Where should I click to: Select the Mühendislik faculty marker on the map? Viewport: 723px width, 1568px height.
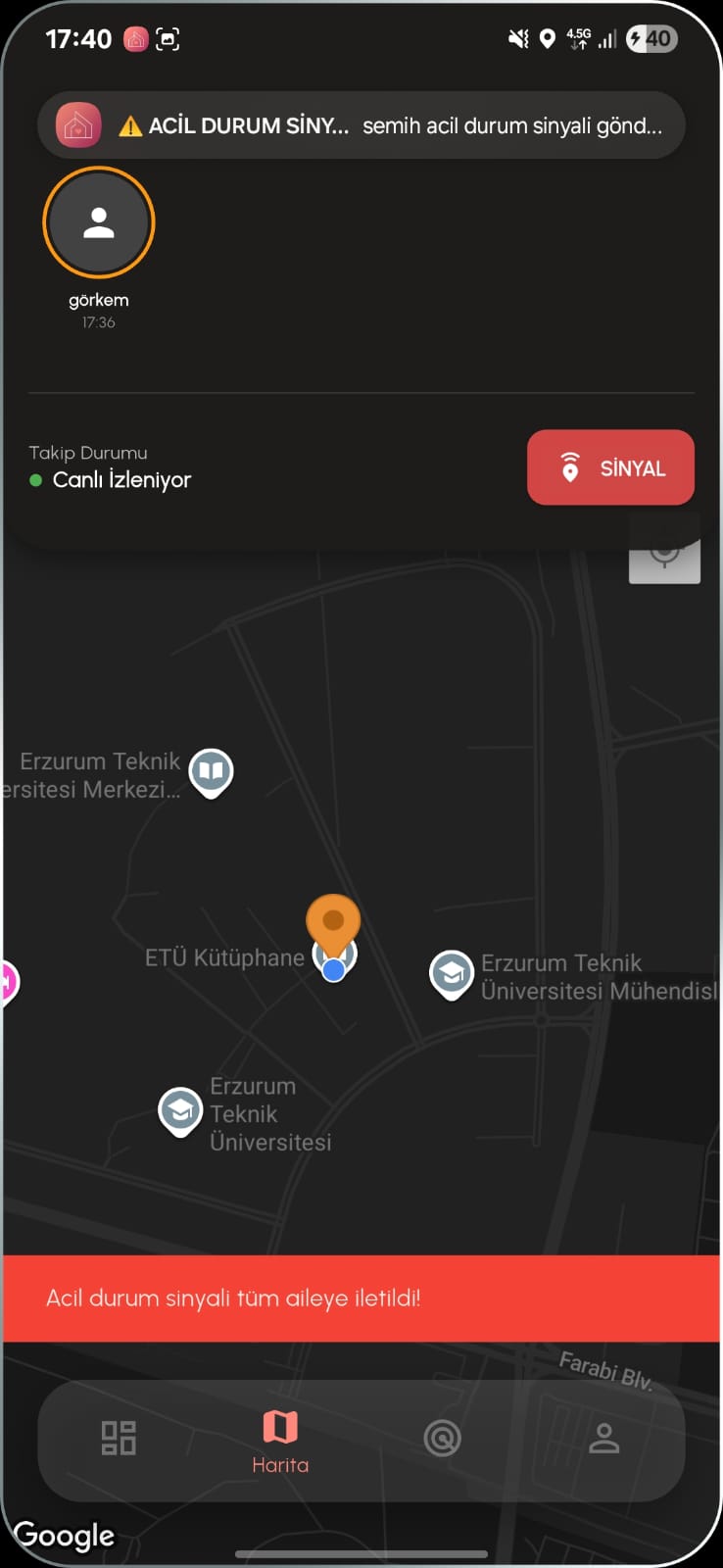452,973
